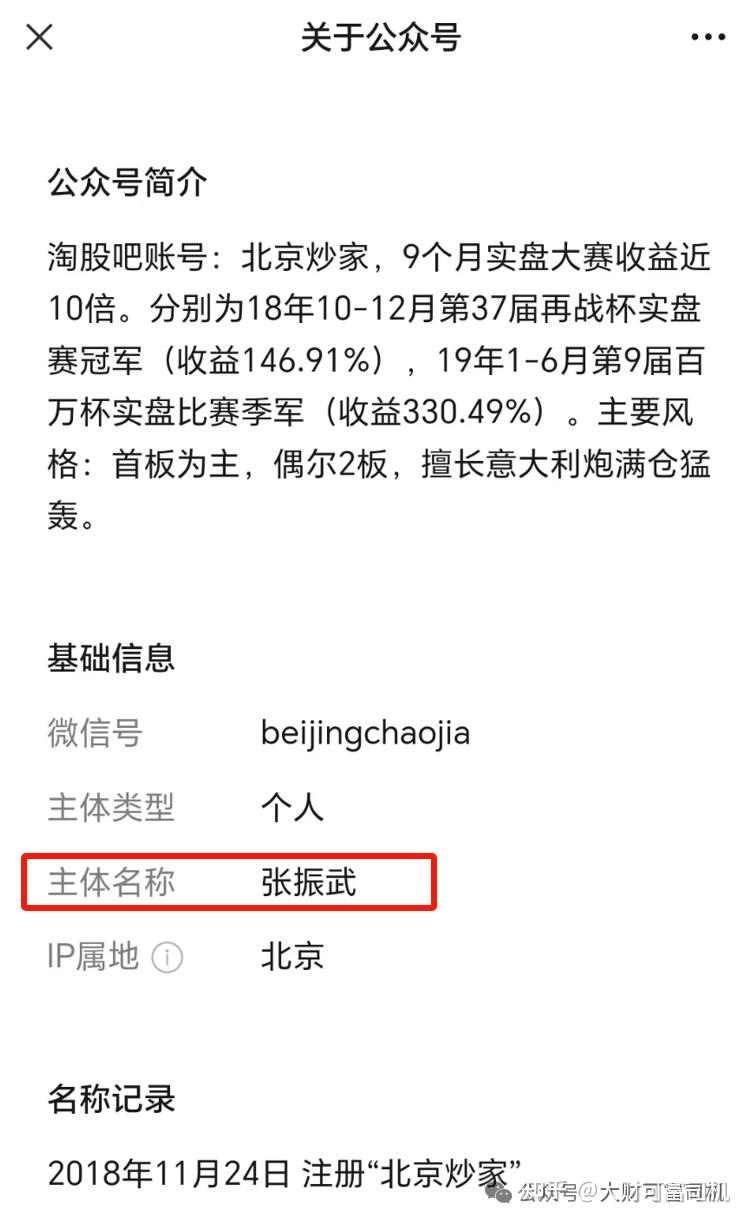Tap the info icon beside IP属地
749x1223 pixels.
coord(167,958)
